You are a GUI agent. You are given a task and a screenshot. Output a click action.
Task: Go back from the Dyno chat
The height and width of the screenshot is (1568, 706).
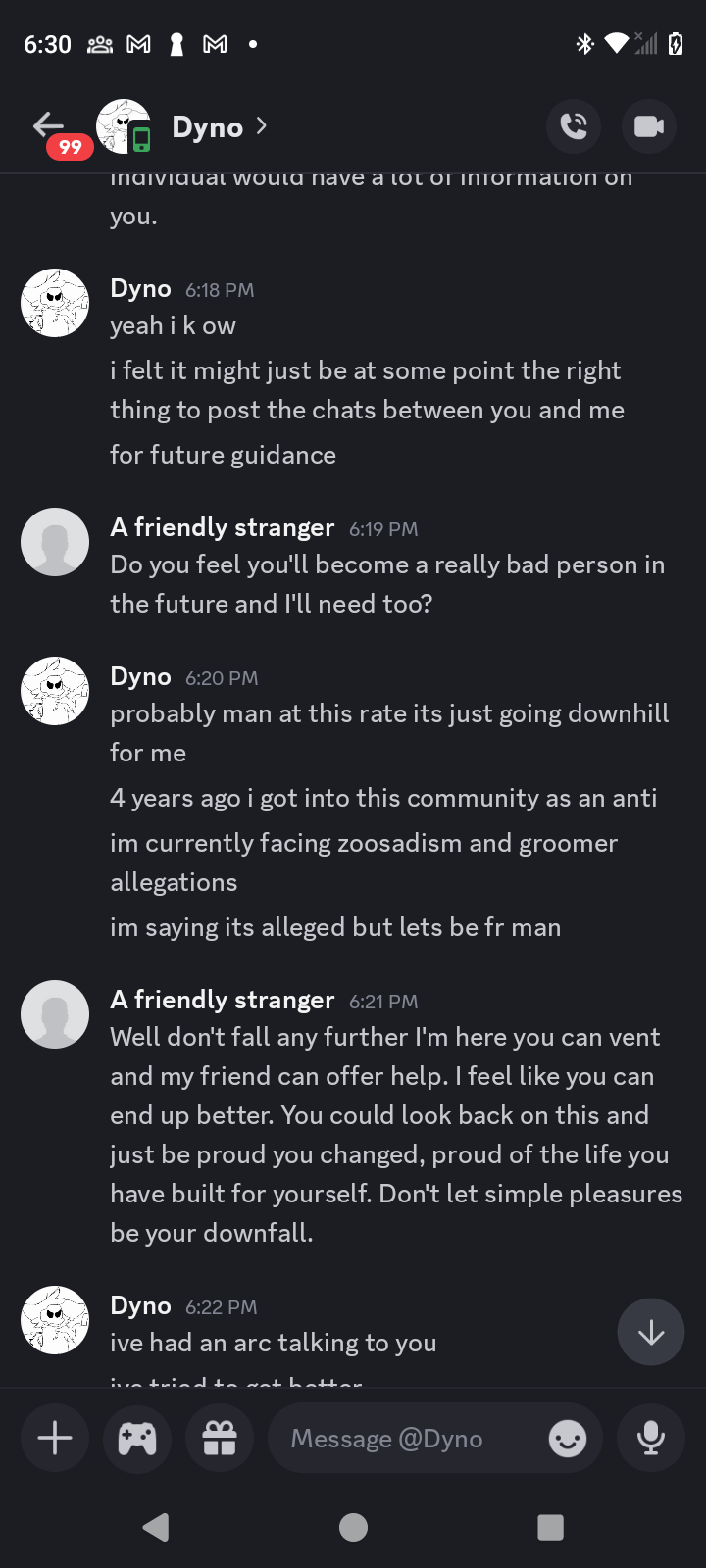[x=48, y=125]
